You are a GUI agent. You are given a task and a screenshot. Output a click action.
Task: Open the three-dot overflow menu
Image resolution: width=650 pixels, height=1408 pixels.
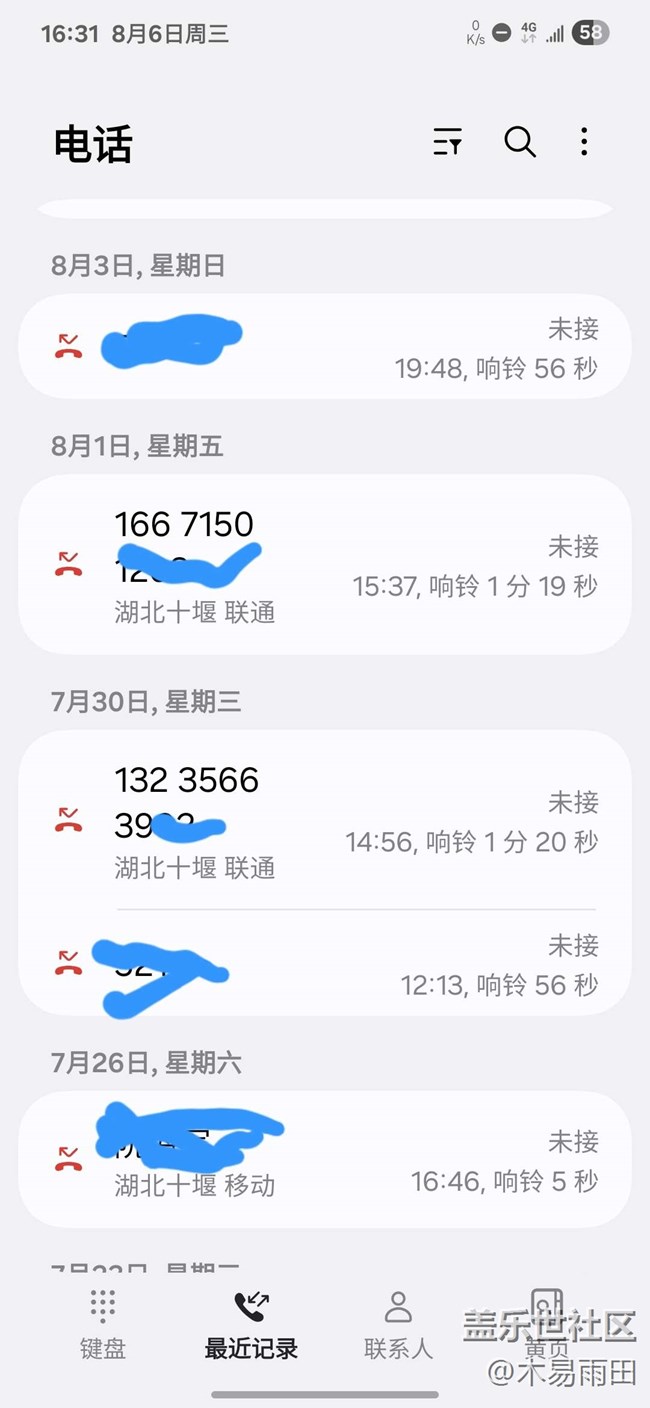pyautogui.click(x=584, y=142)
